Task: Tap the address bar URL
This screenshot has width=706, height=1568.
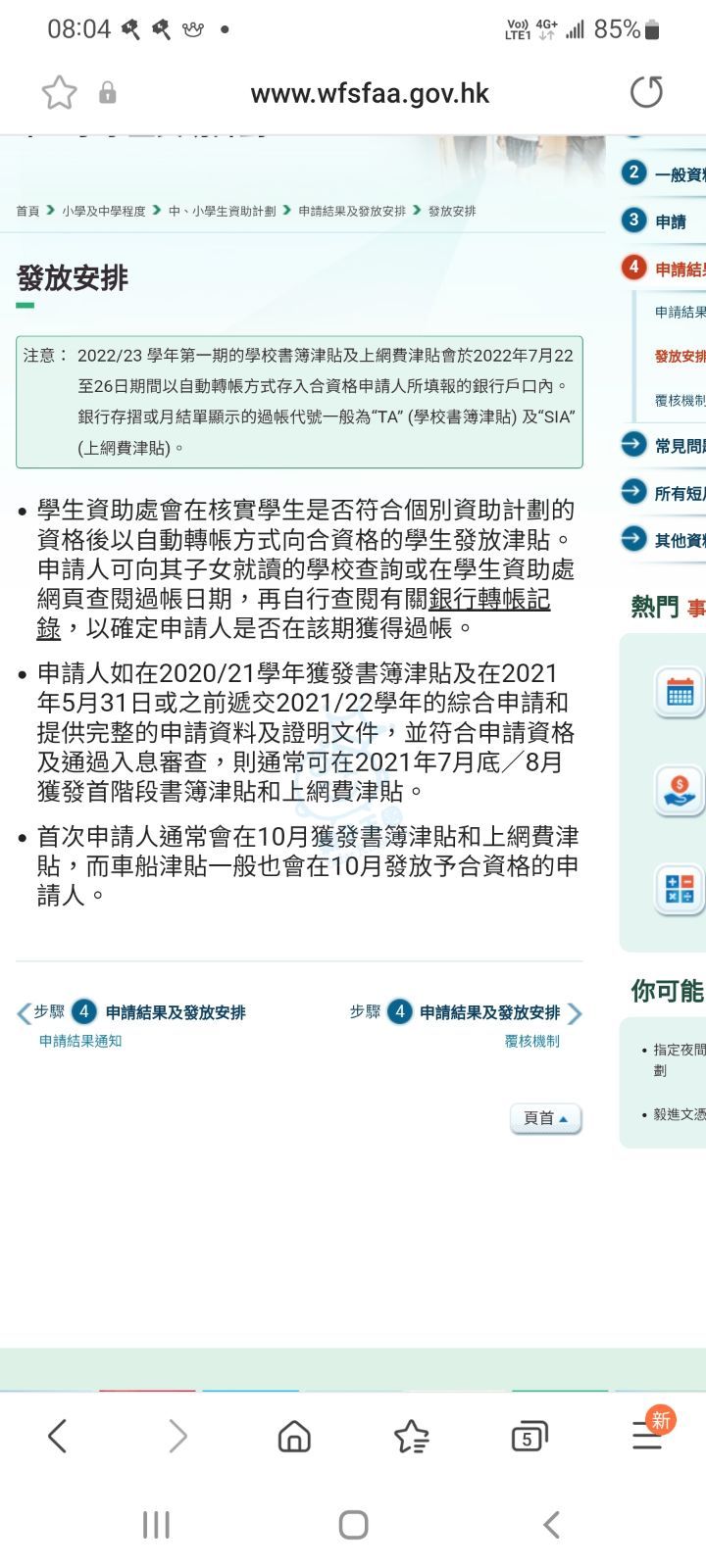Action: coord(370,93)
